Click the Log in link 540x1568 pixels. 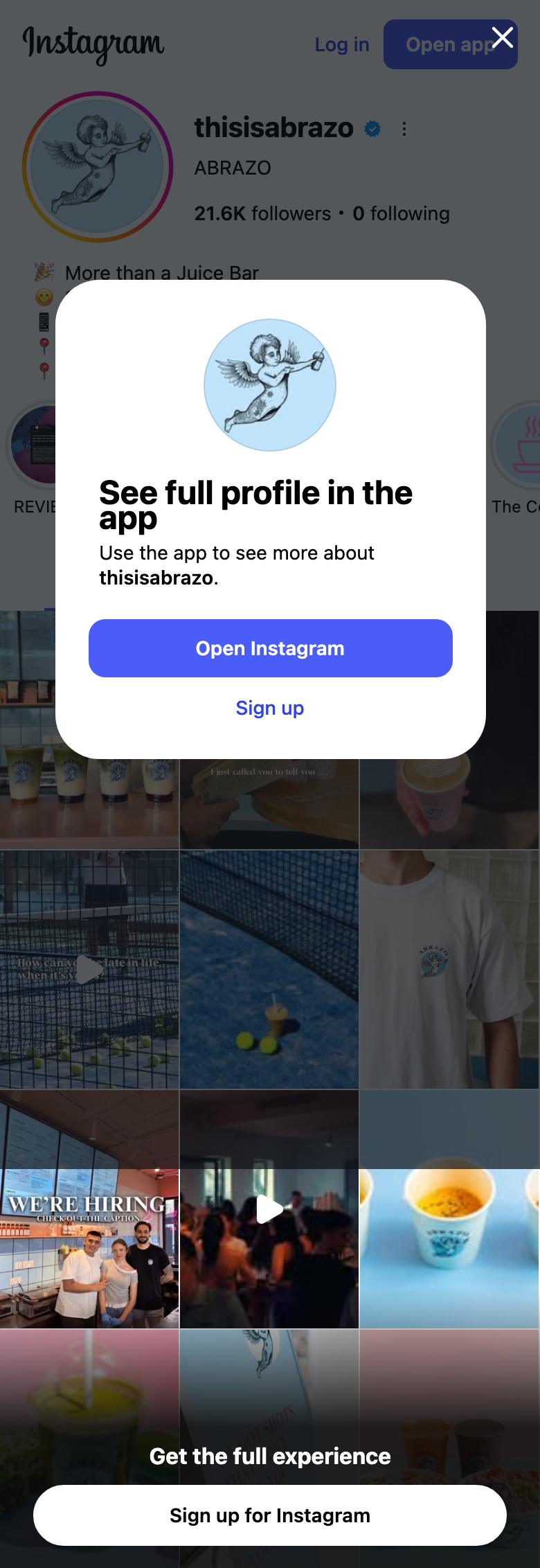pyautogui.click(x=341, y=44)
